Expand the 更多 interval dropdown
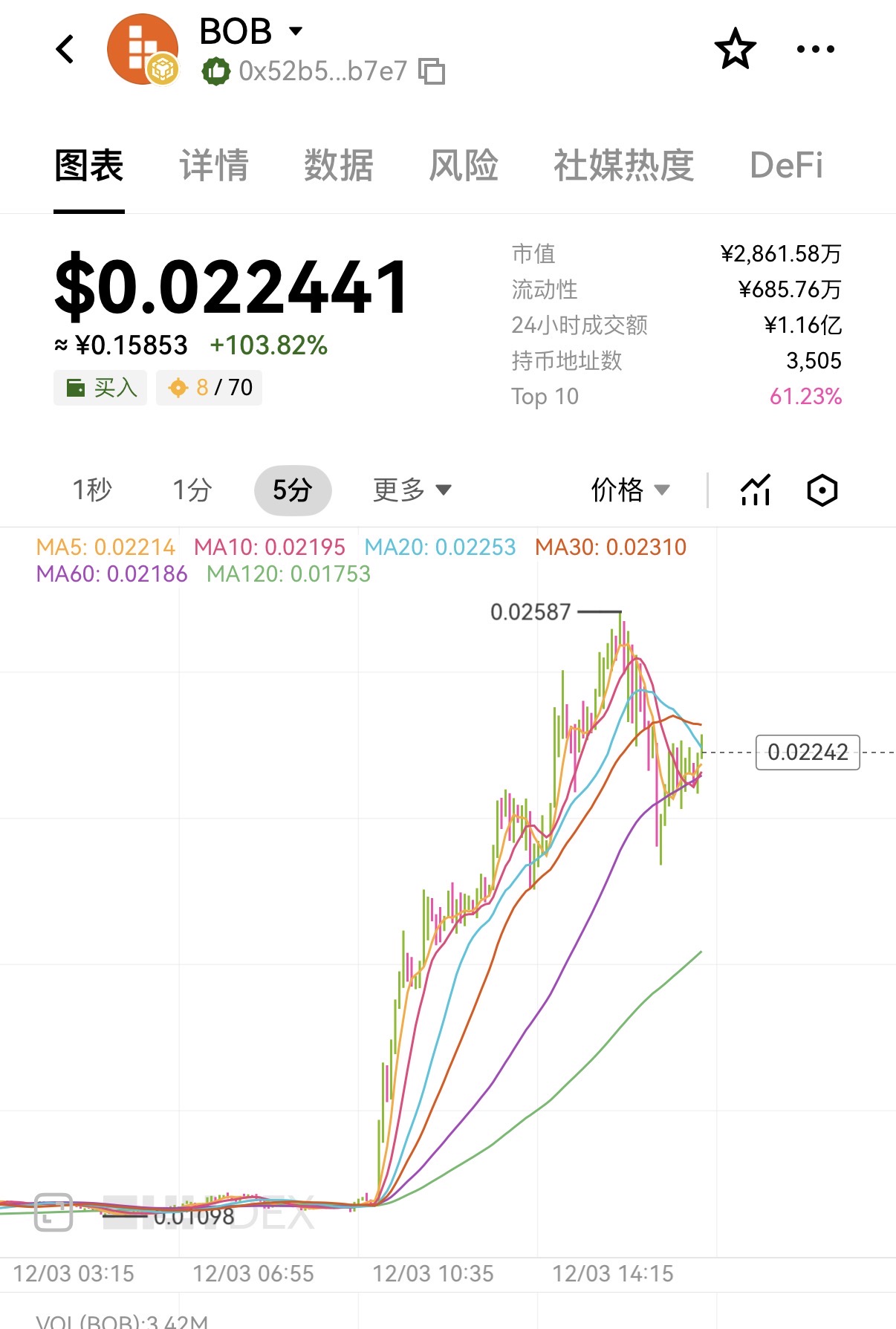Screen dimensions: 896x1329 (x=412, y=490)
